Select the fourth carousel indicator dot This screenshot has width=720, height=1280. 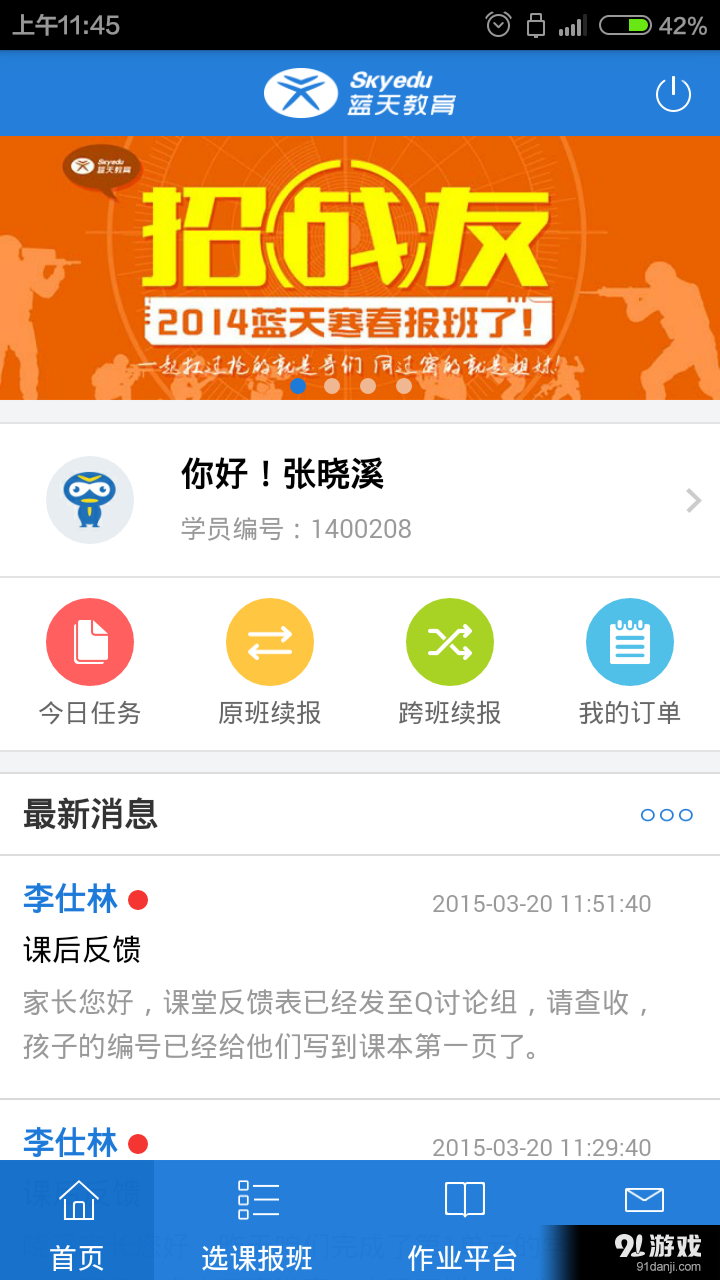point(404,386)
